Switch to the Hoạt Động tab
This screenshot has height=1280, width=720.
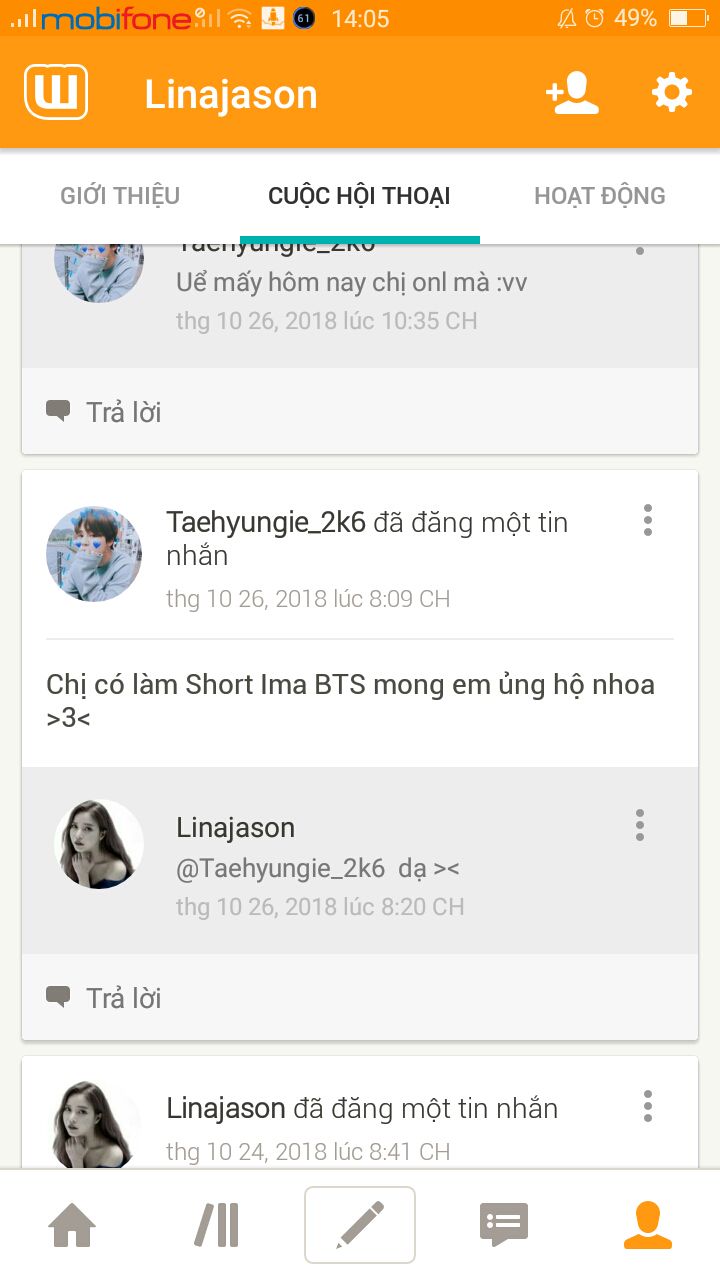(x=599, y=196)
